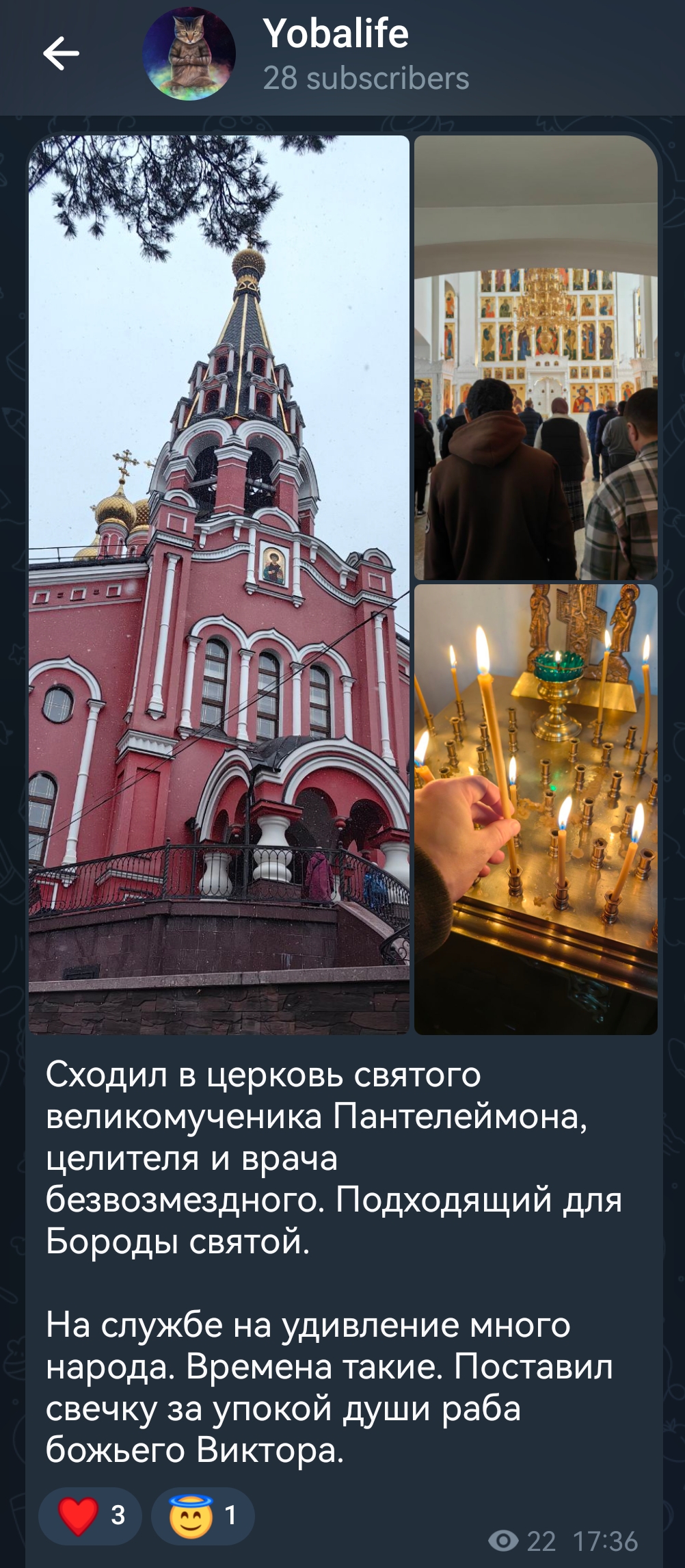Add a heart reaction to the post
The width and height of the screenshot is (685, 1568).
tap(90, 1515)
